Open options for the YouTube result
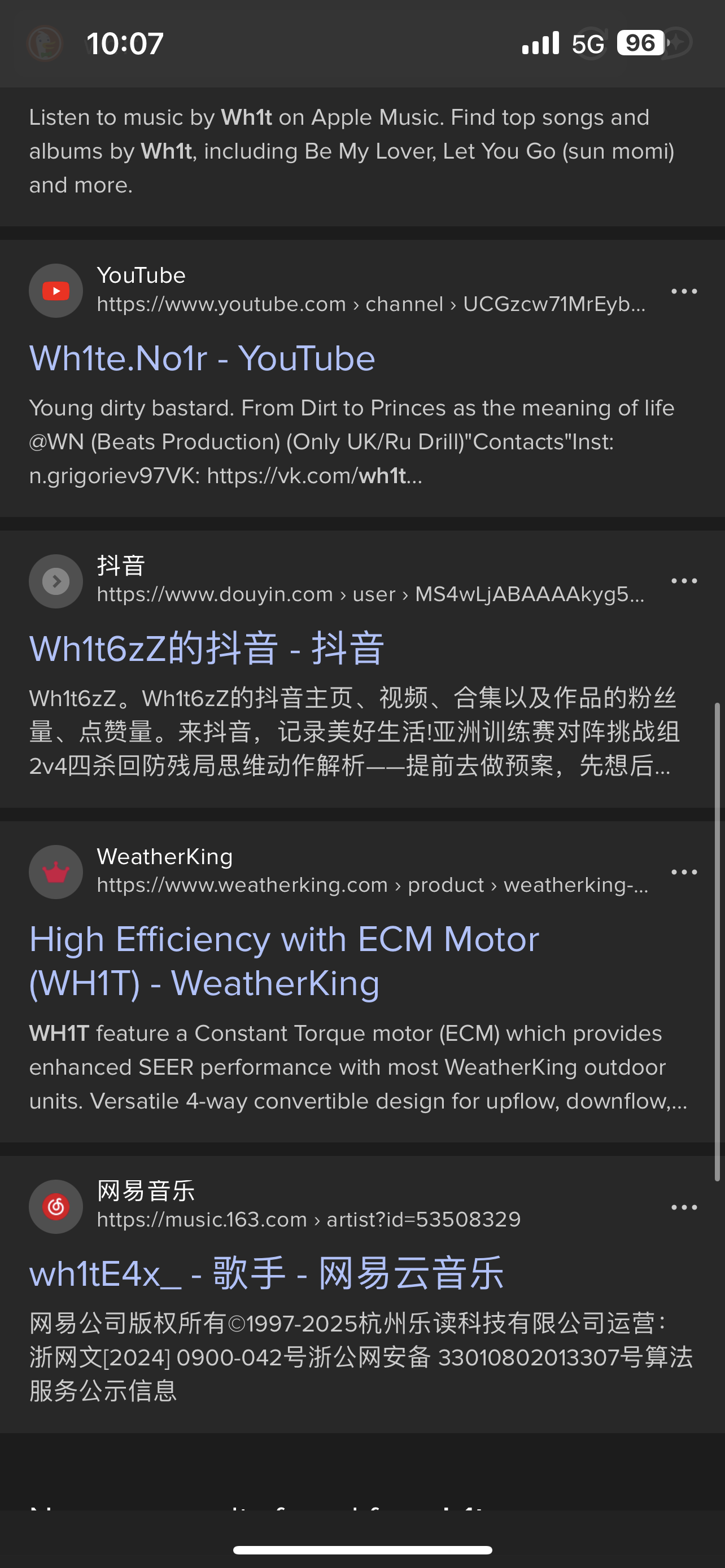This screenshot has width=725, height=1568. (684, 291)
